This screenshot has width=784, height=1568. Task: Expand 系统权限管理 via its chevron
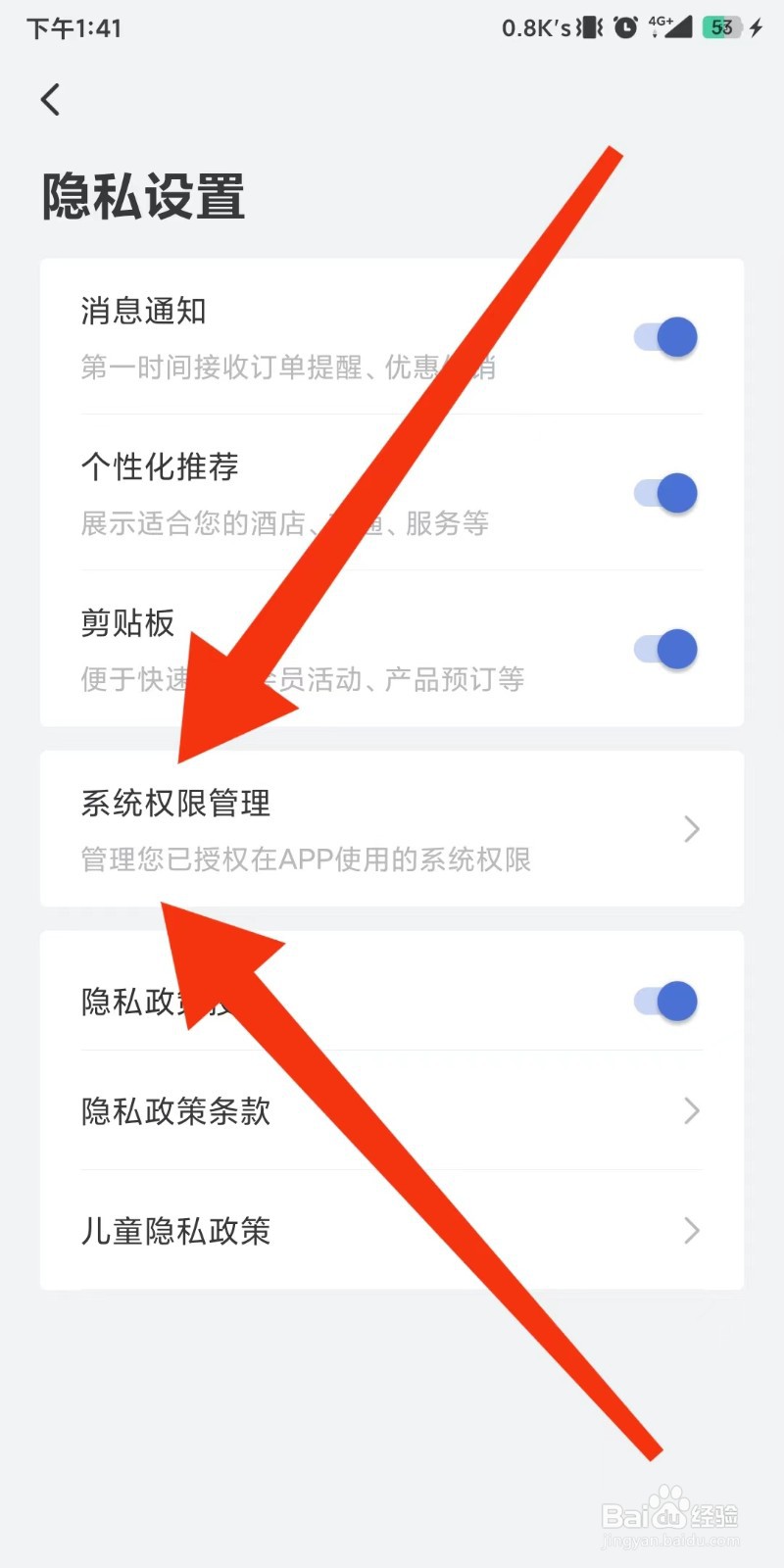(690, 829)
